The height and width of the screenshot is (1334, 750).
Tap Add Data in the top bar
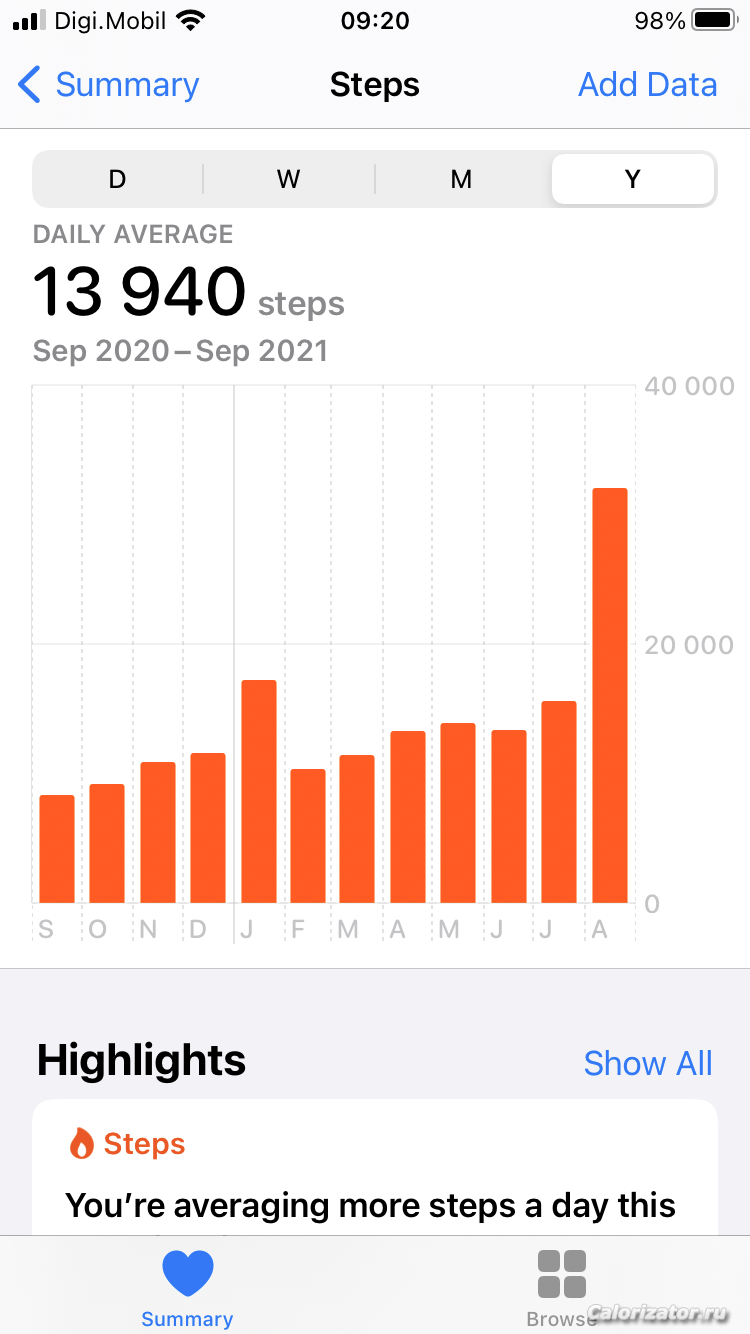(647, 85)
